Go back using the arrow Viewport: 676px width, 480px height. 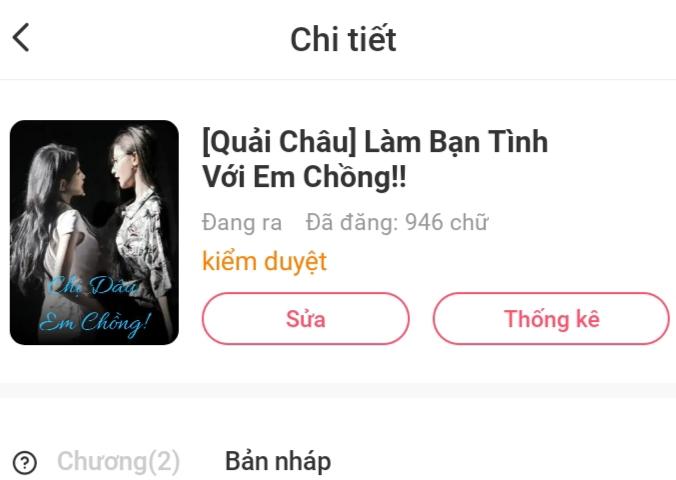21,38
